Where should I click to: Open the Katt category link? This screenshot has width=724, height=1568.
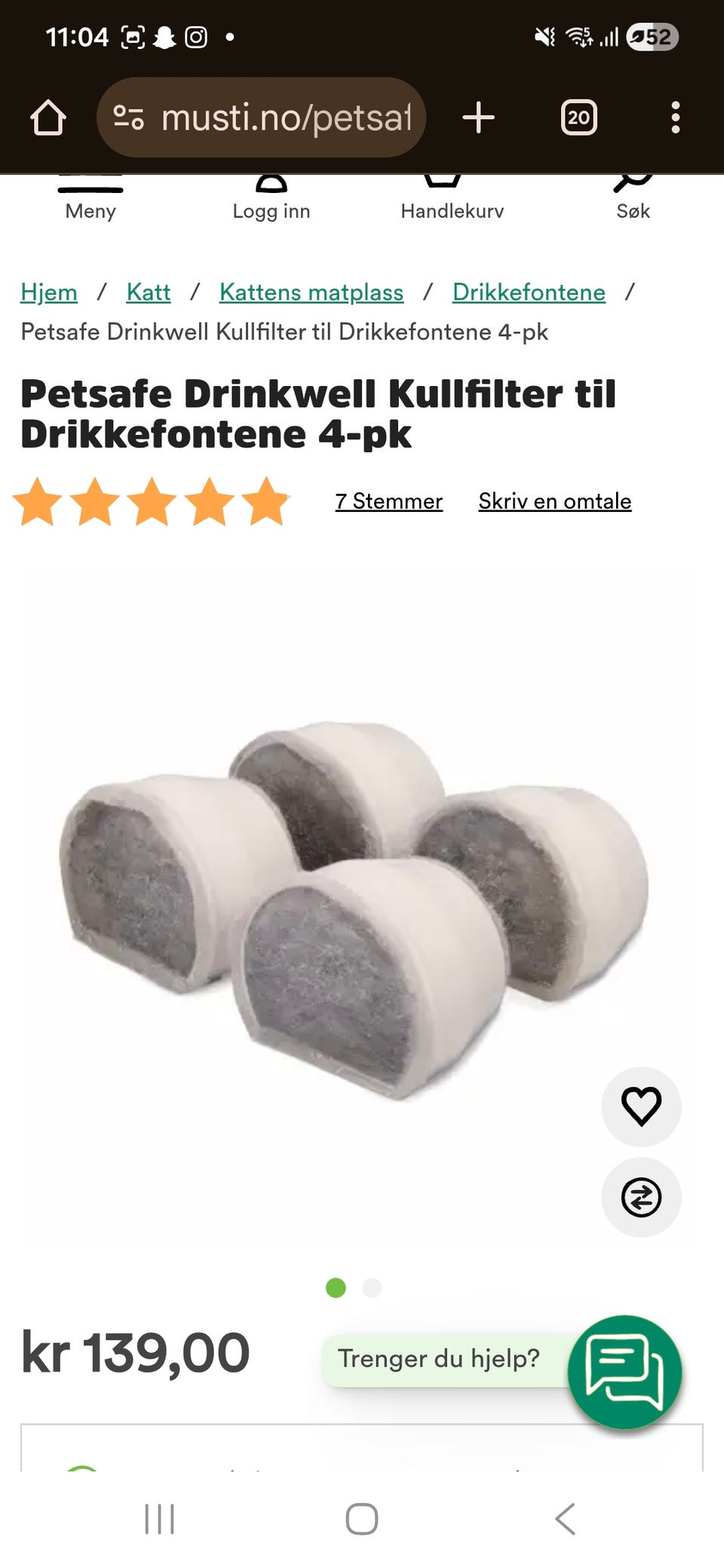click(x=149, y=292)
